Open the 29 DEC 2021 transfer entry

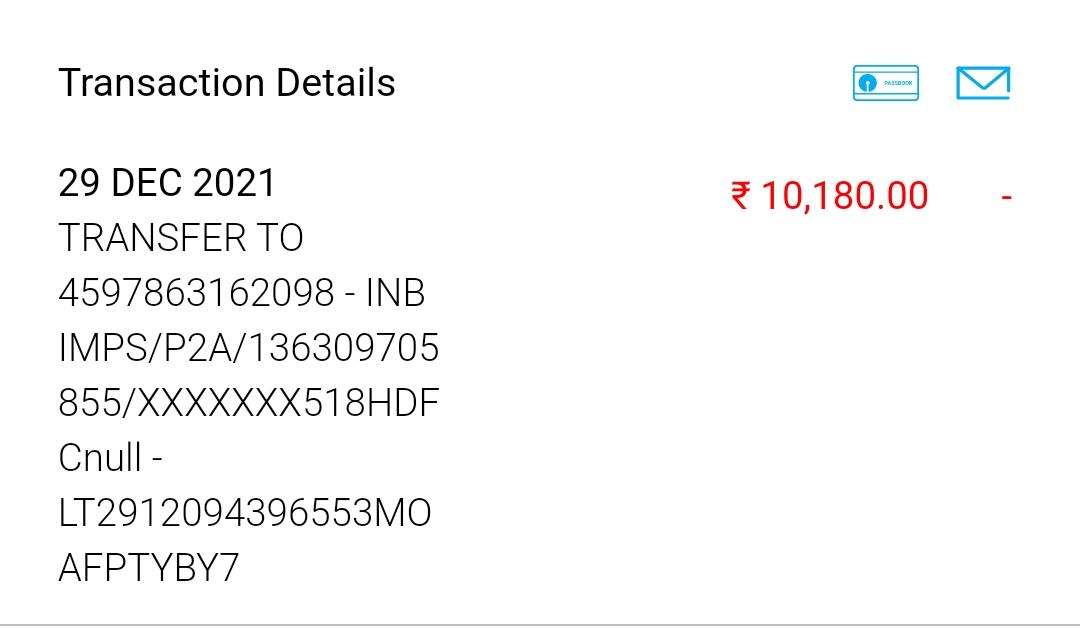(248, 375)
